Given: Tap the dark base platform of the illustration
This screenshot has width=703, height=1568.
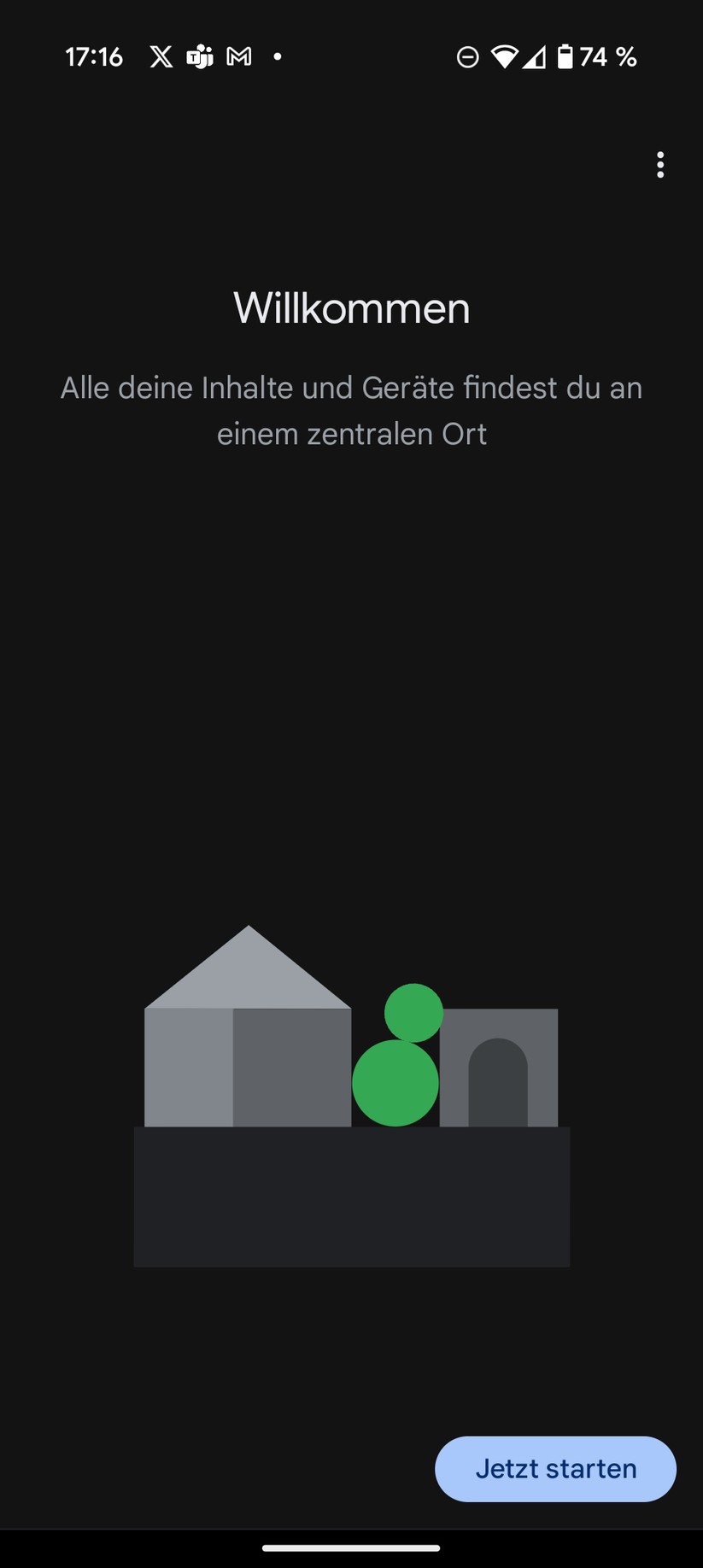Looking at the screenshot, I should click(351, 1196).
